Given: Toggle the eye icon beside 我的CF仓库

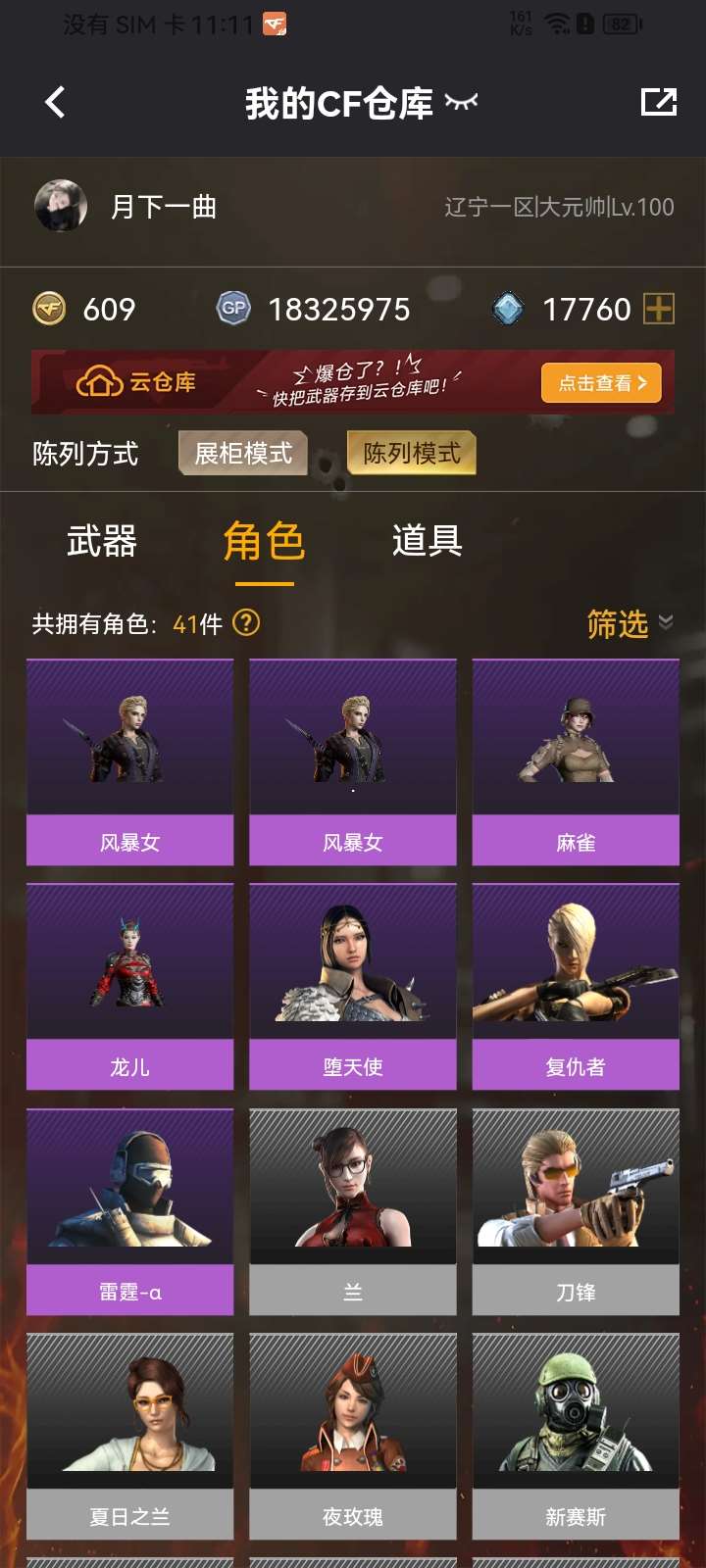Looking at the screenshot, I should tap(461, 101).
